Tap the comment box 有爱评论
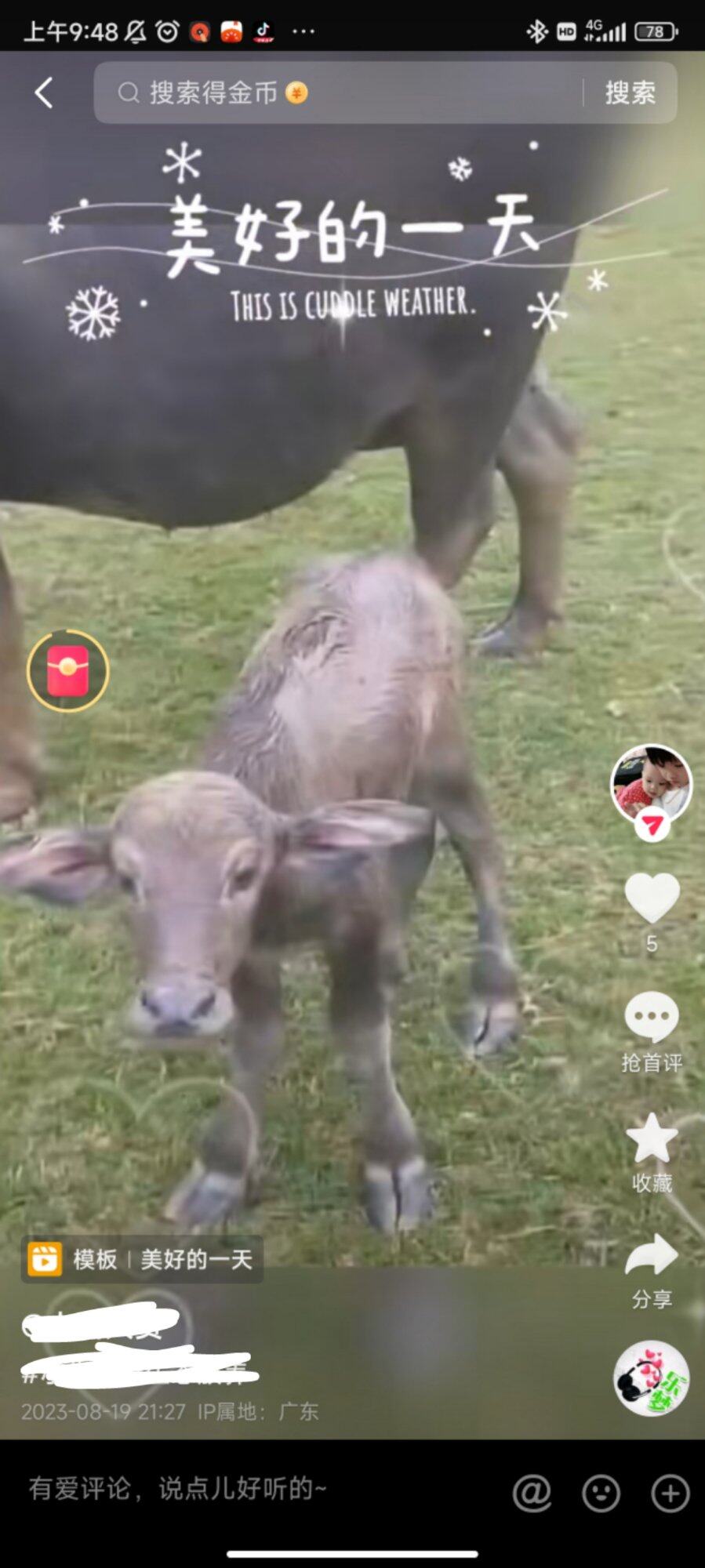Image resolution: width=705 pixels, height=1568 pixels. pyautogui.click(x=235, y=1487)
